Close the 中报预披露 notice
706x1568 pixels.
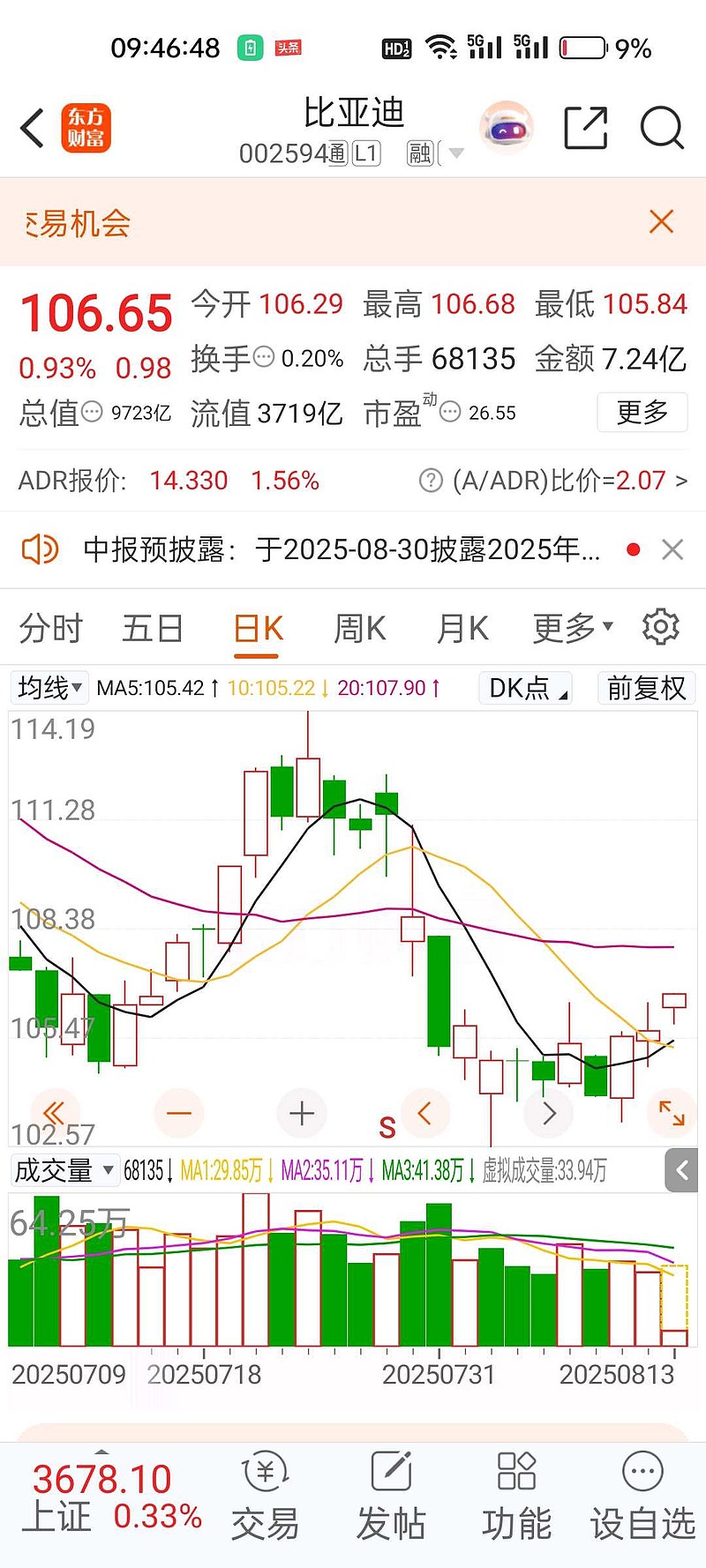click(x=672, y=549)
